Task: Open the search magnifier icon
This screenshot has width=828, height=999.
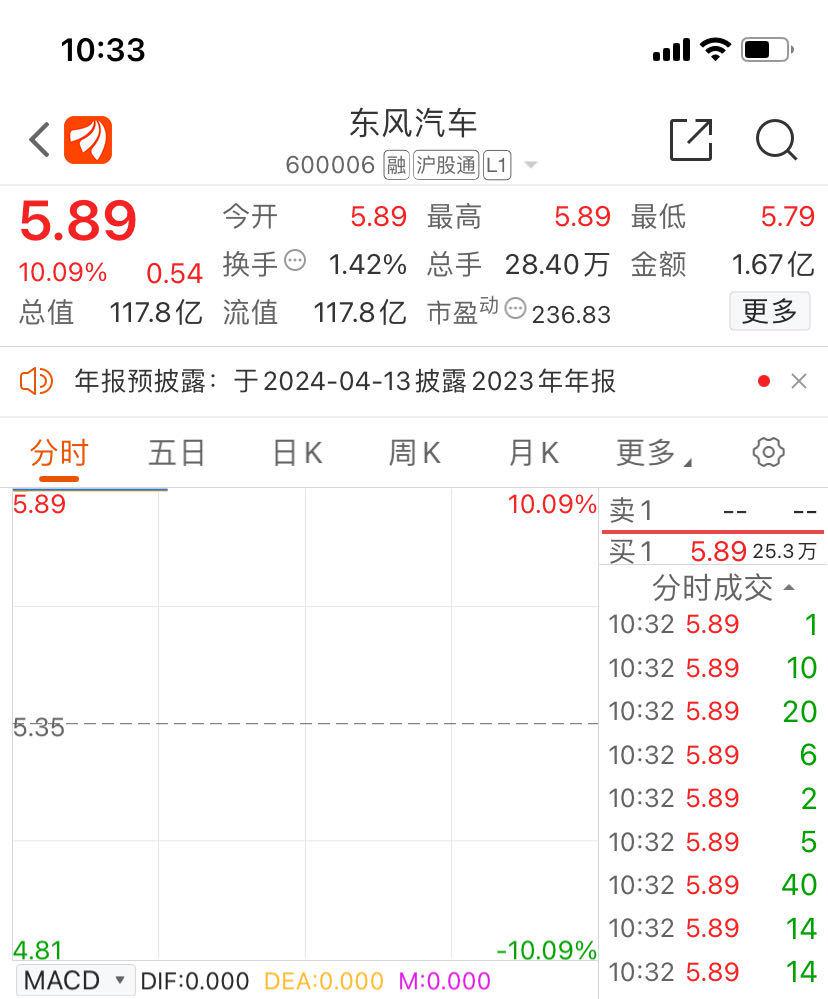Action: tap(776, 140)
